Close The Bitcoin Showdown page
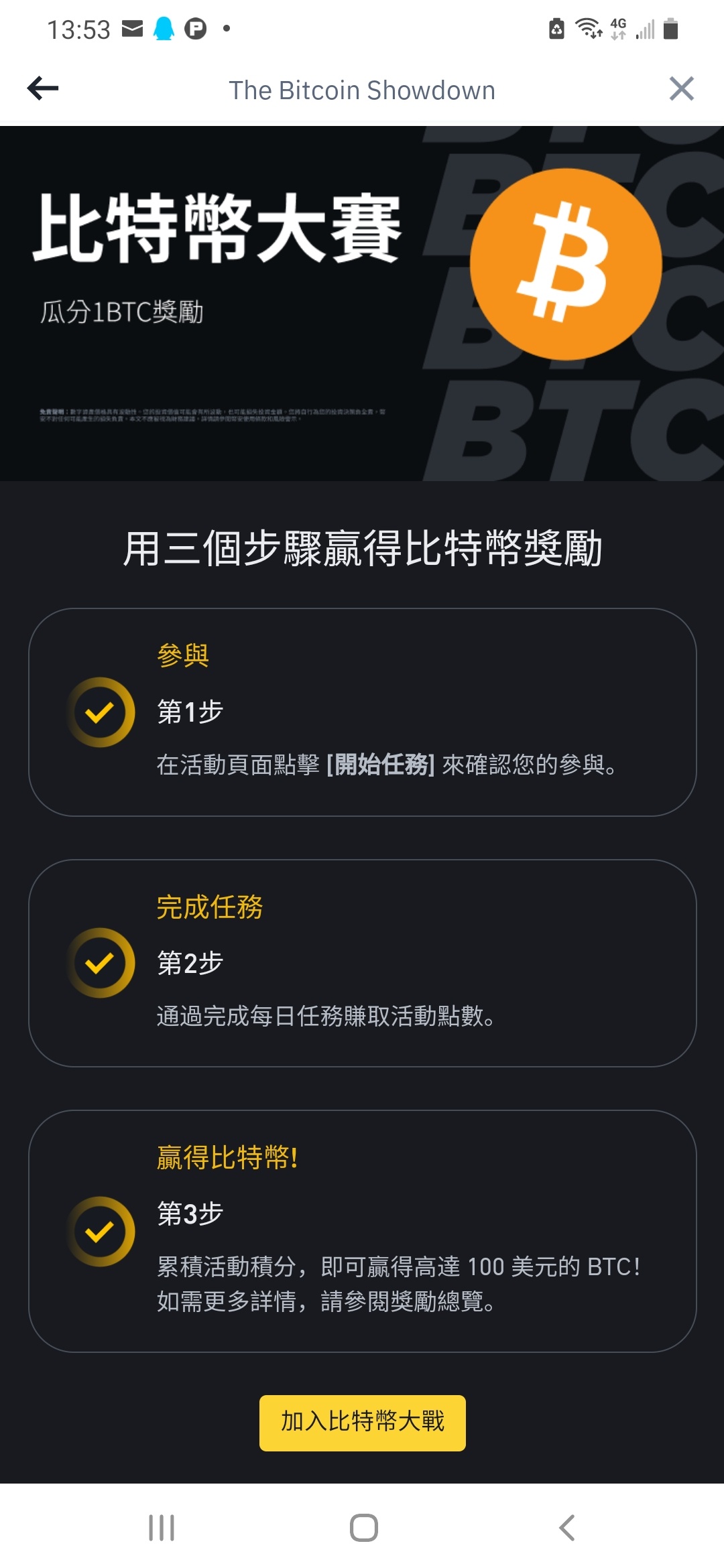 pyautogui.click(x=681, y=88)
